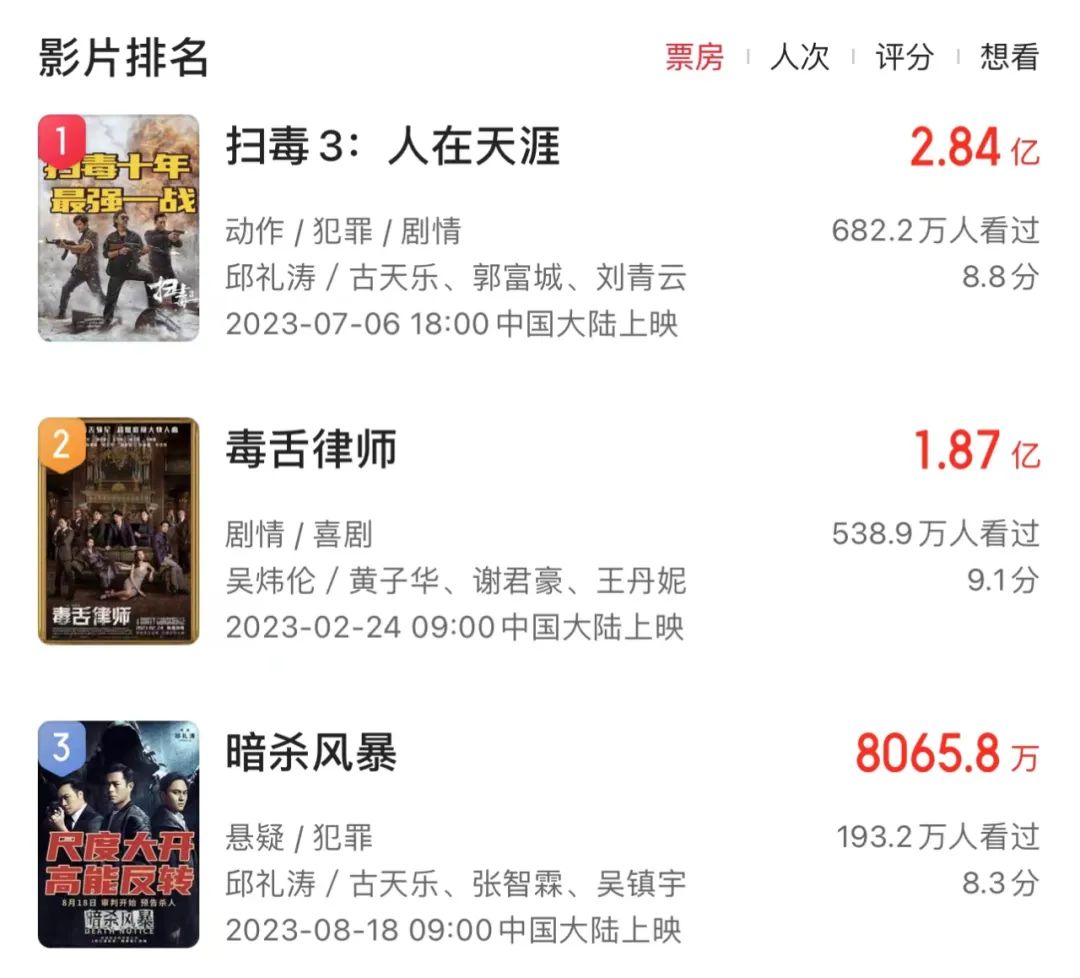Screen dimensions: 1080x978
Task: Open the movie 暗杀风暴
Action: [311, 751]
